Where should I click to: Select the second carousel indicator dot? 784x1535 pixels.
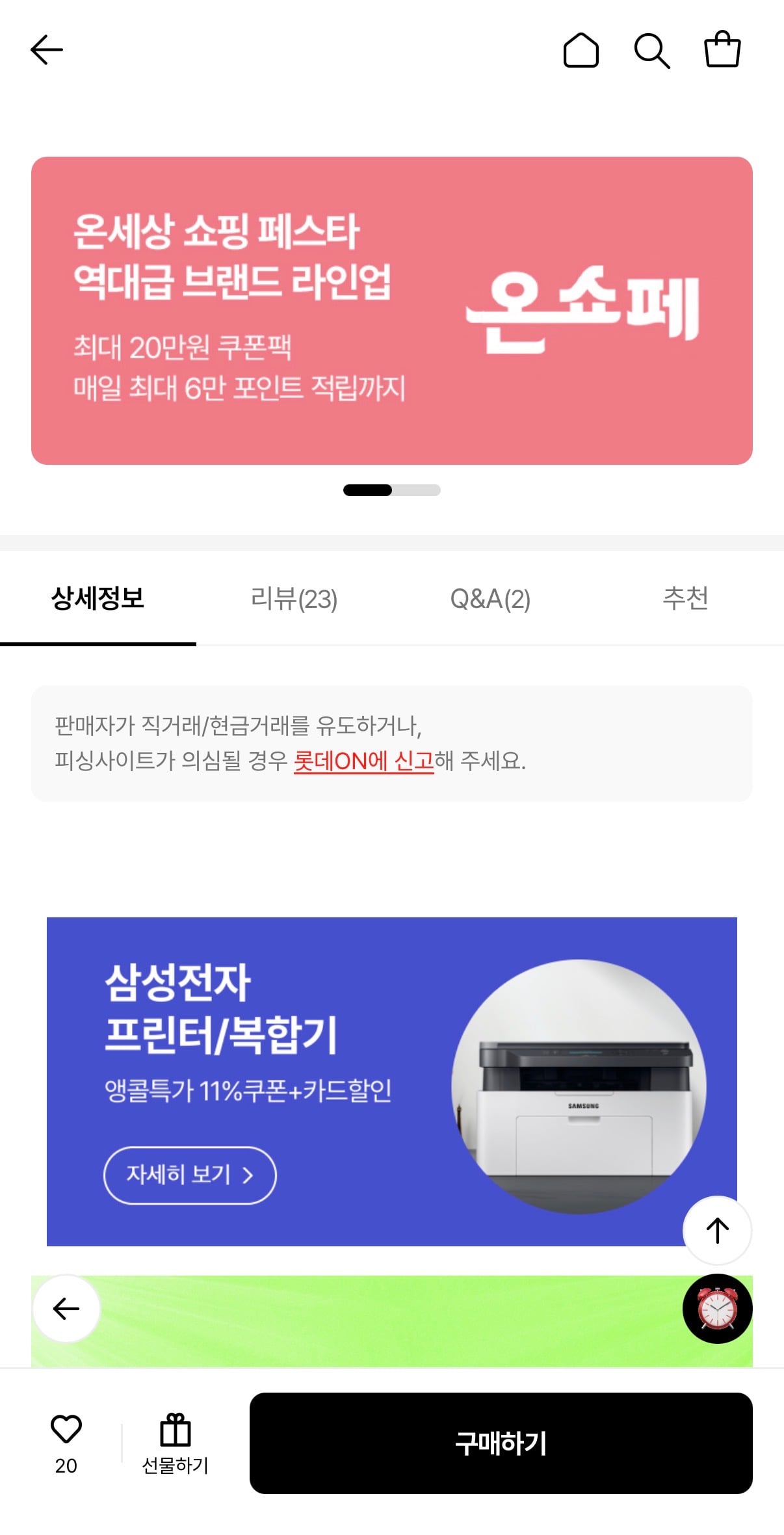416,491
